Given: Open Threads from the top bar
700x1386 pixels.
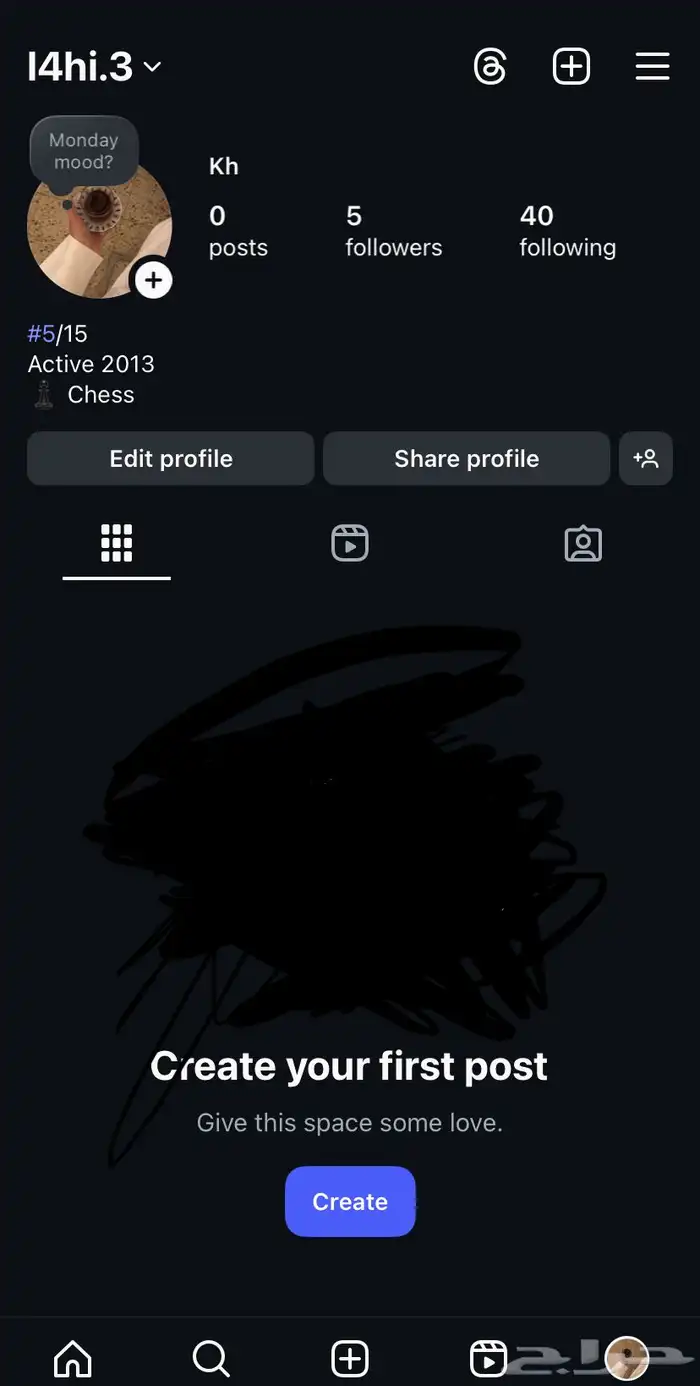Looking at the screenshot, I should tap(490, 67).
